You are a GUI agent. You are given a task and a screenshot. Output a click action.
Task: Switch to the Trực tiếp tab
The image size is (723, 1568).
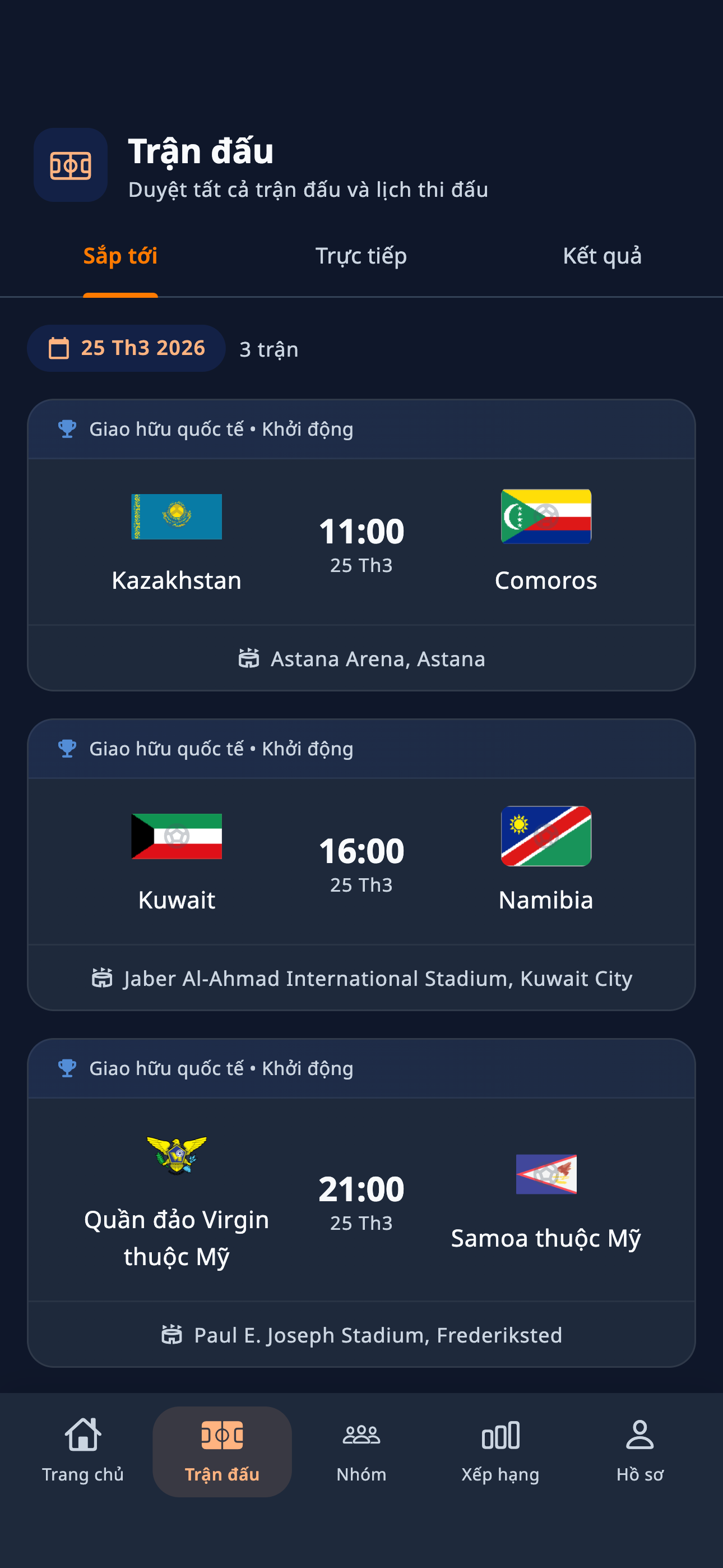[x=361, y=256]
